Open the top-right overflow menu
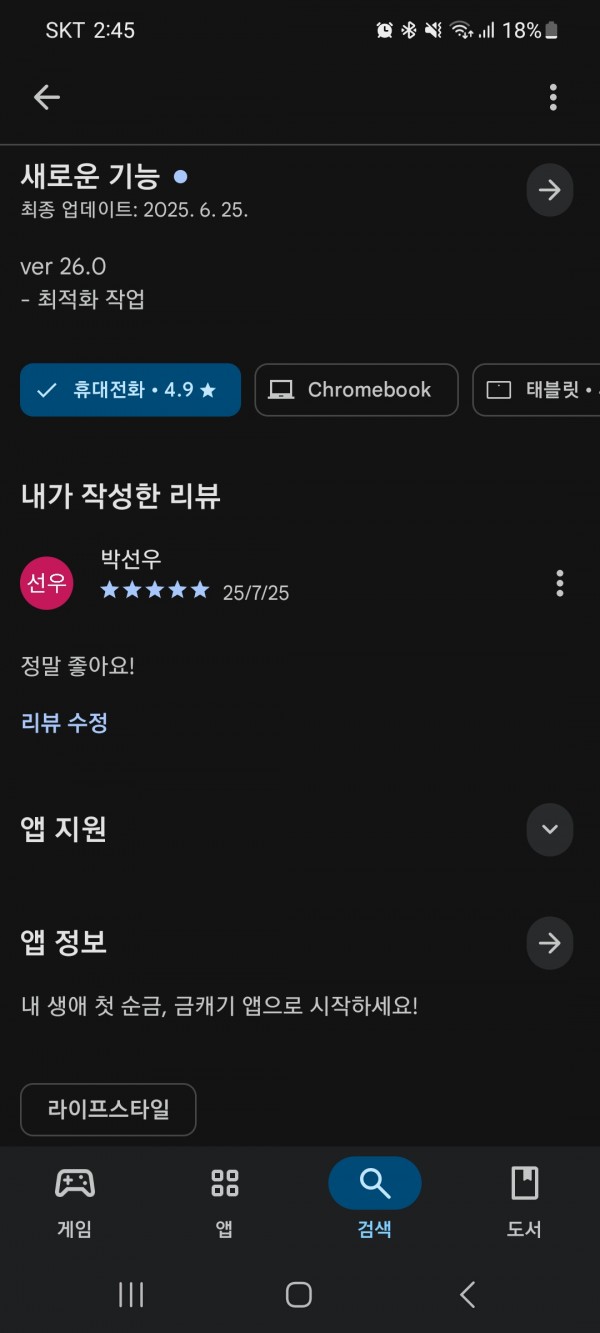This screenshot has width=600, height=1333. click(553, 97)
